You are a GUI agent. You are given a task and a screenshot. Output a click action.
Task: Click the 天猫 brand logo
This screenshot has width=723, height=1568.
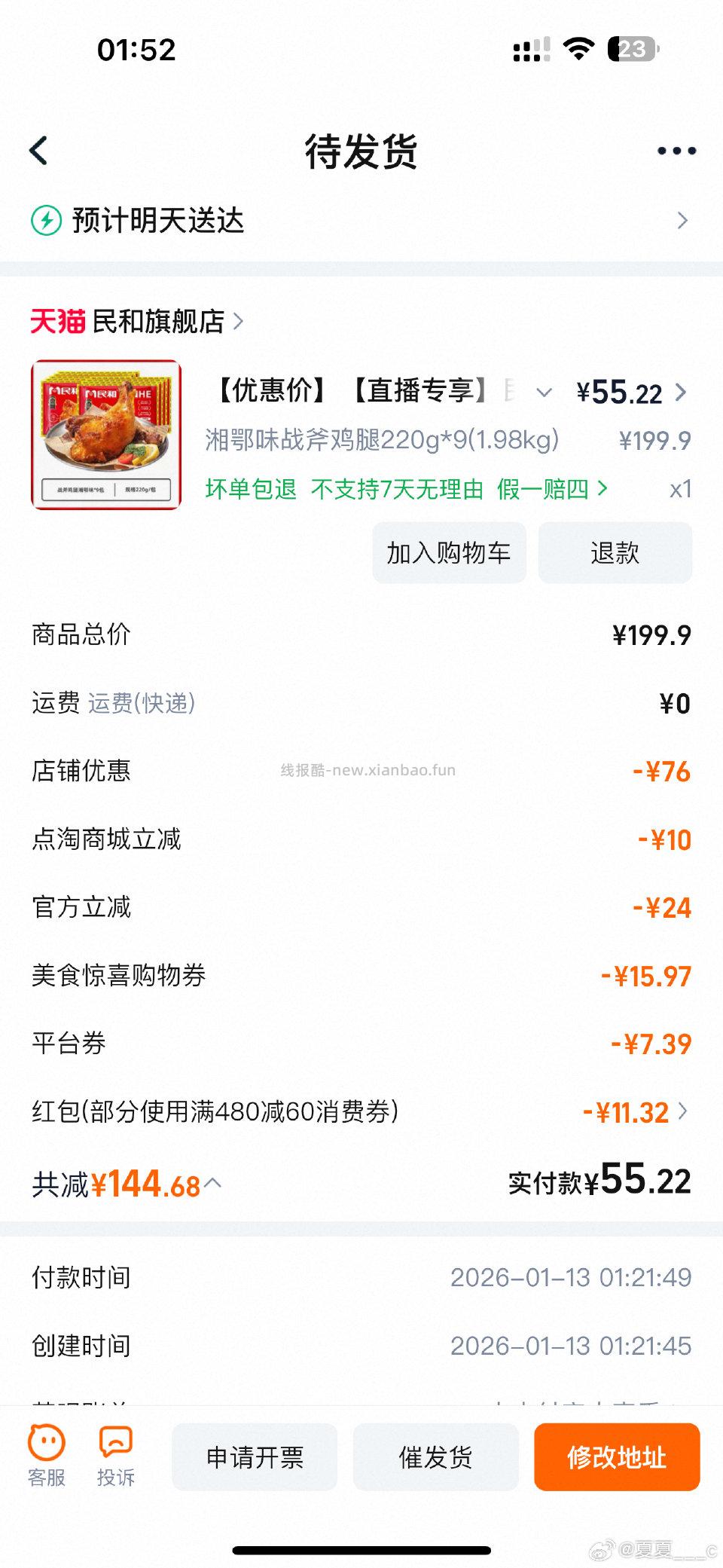(x=59, y=322)
